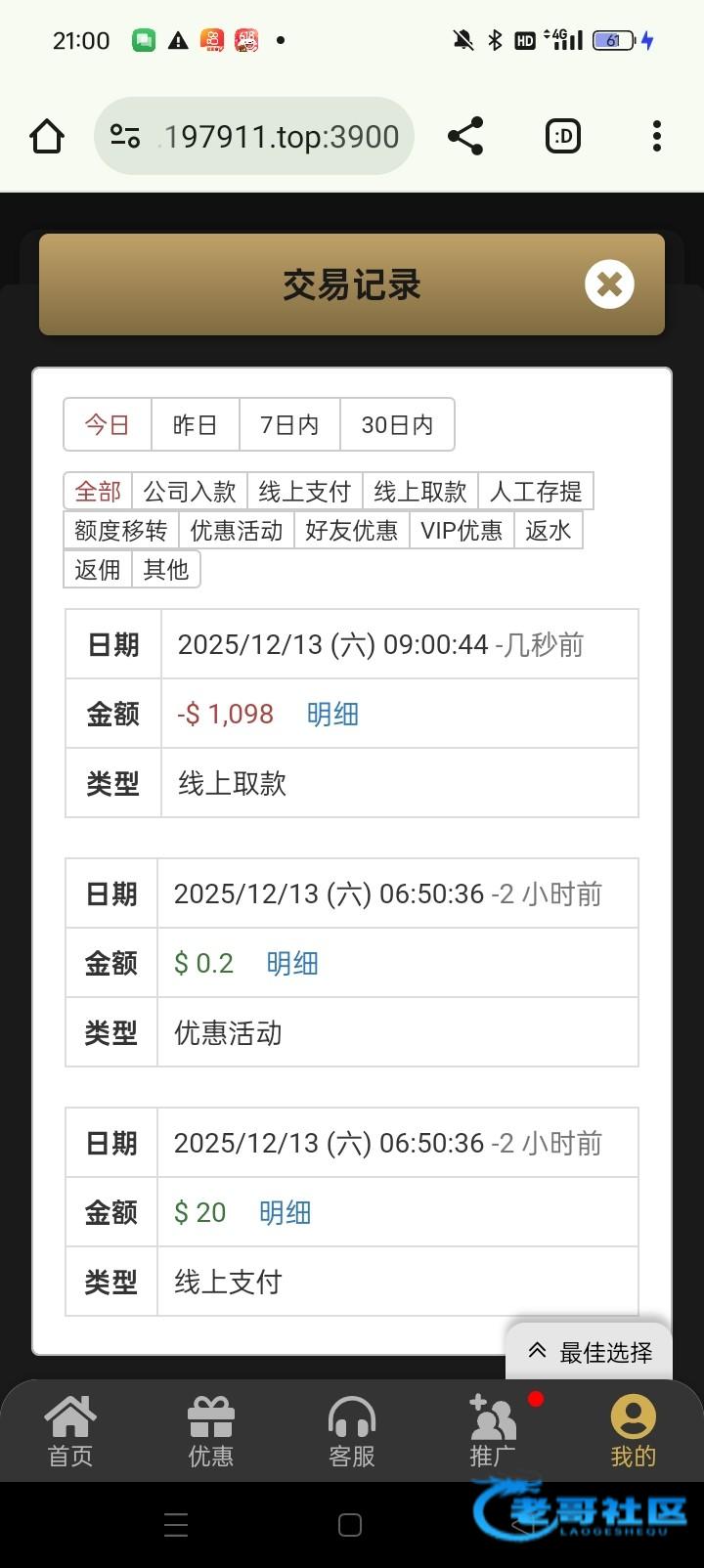View 明细 for the -$1,098 withdrawal
The image size is (704, 1568).
332,714
